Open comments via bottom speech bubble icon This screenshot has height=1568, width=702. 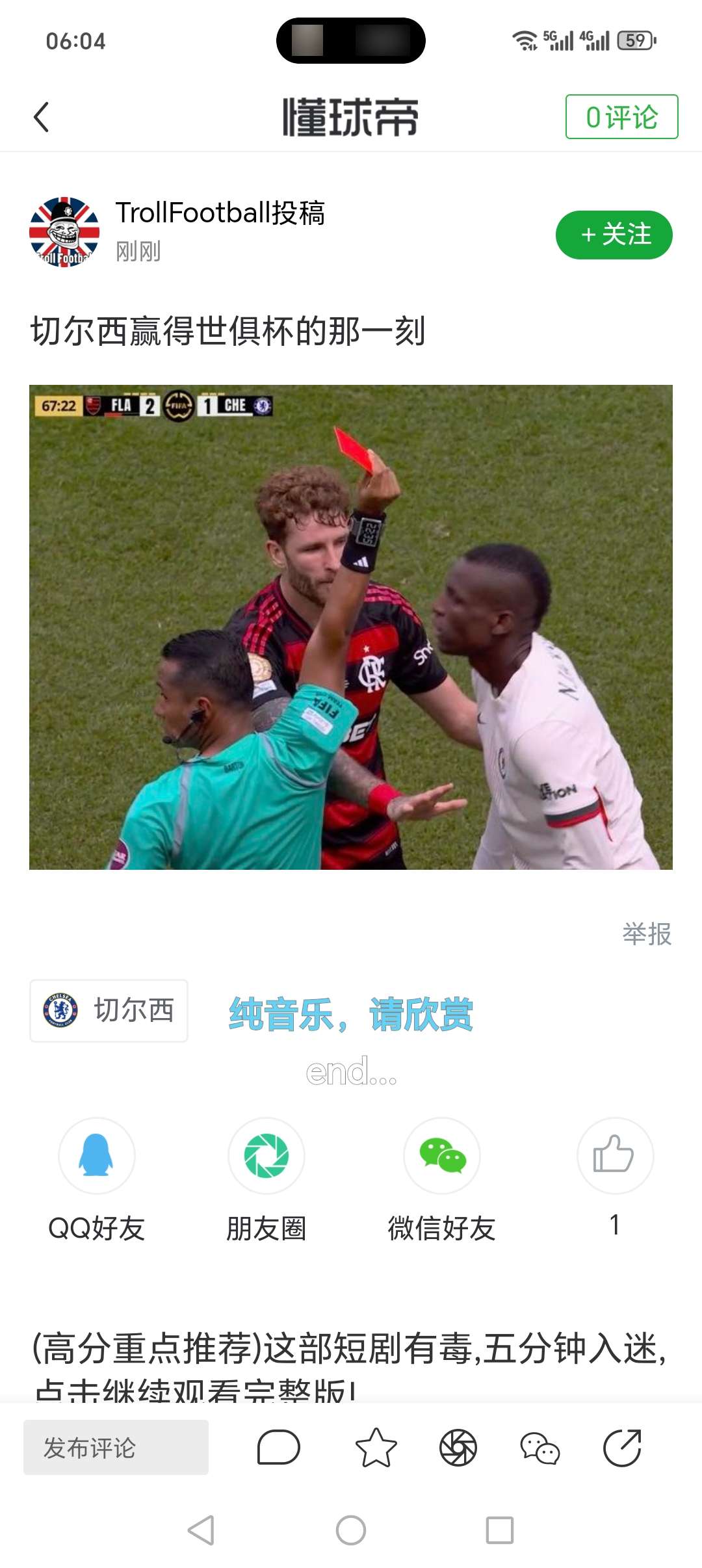278,1448
